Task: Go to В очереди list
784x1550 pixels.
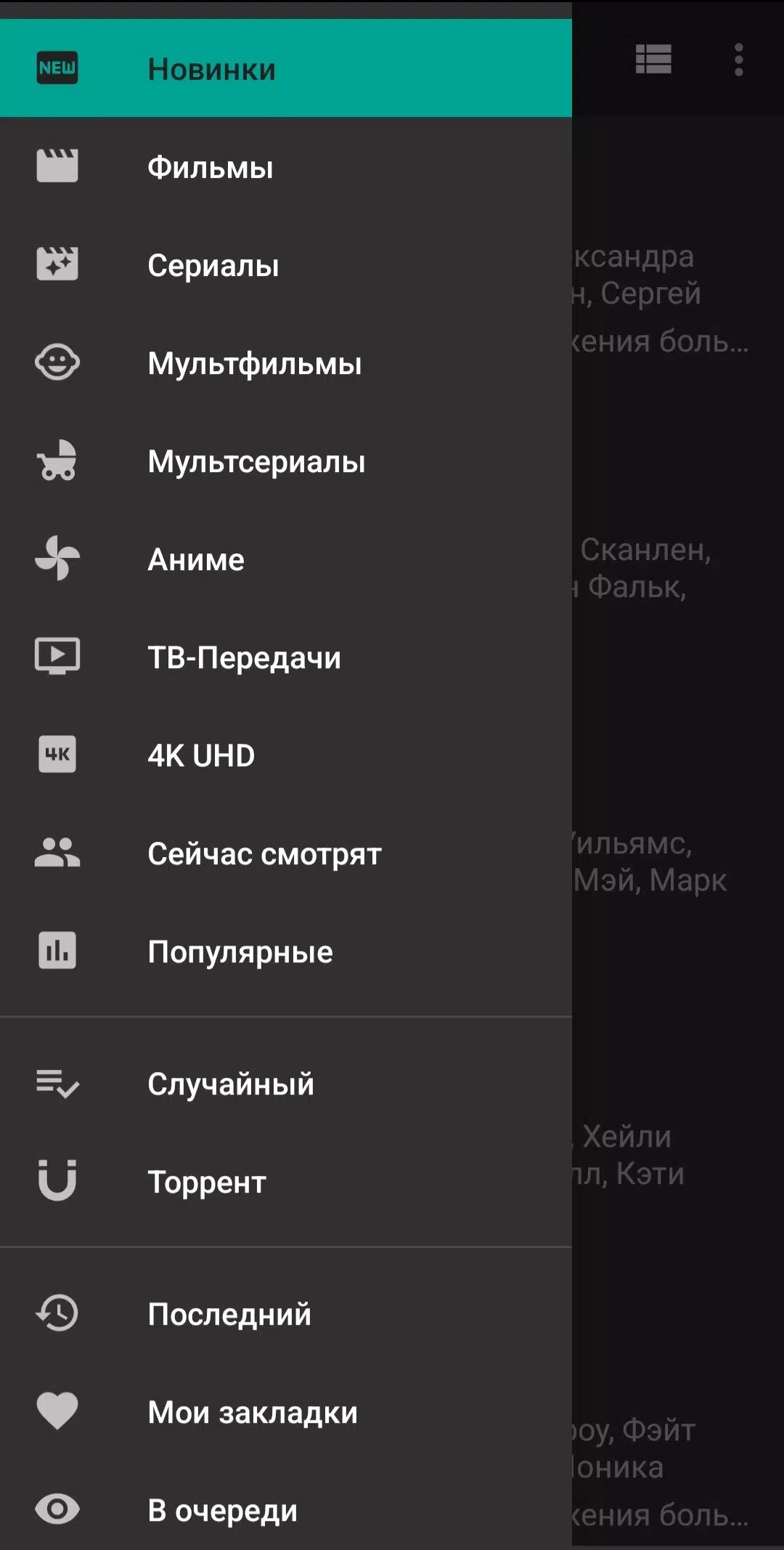Action: [x=222, y=1511]
